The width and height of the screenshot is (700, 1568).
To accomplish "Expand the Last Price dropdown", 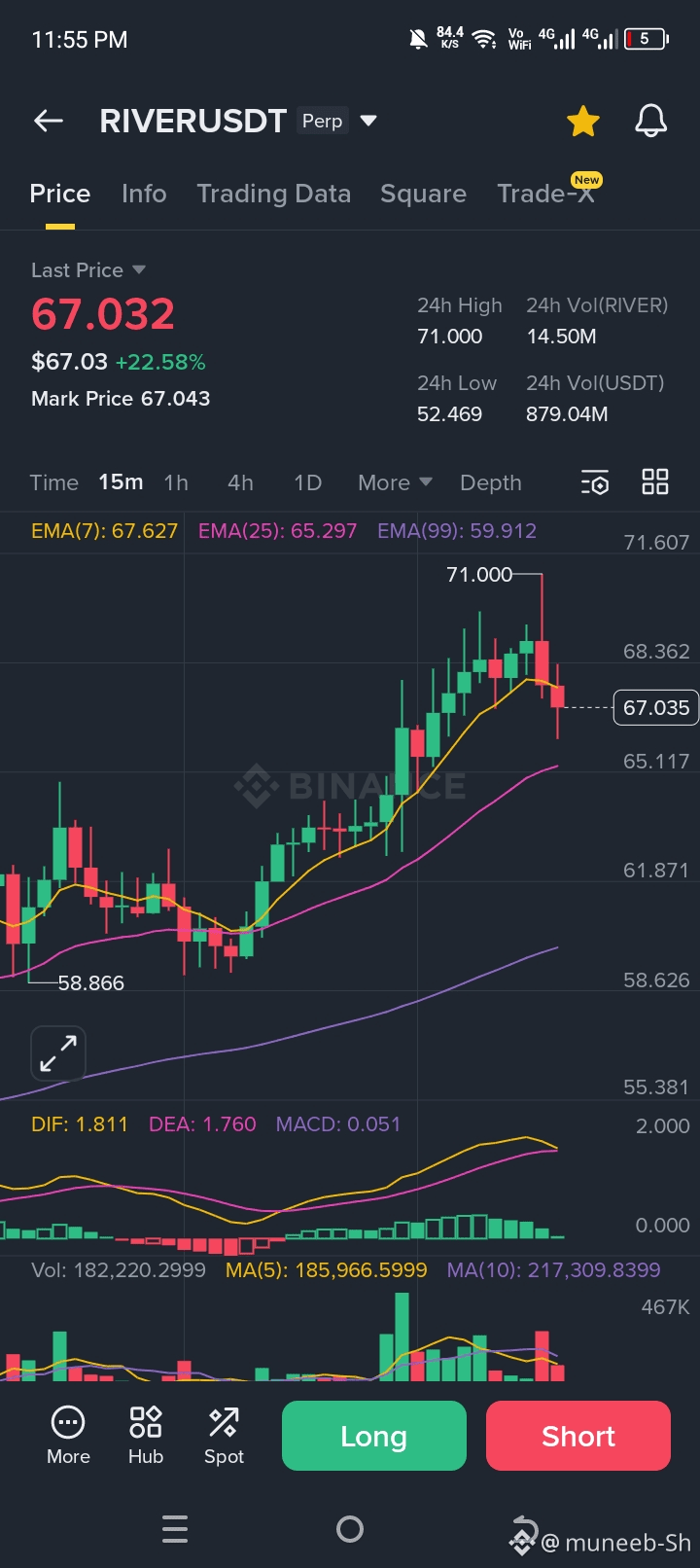I will pos(138,269).
